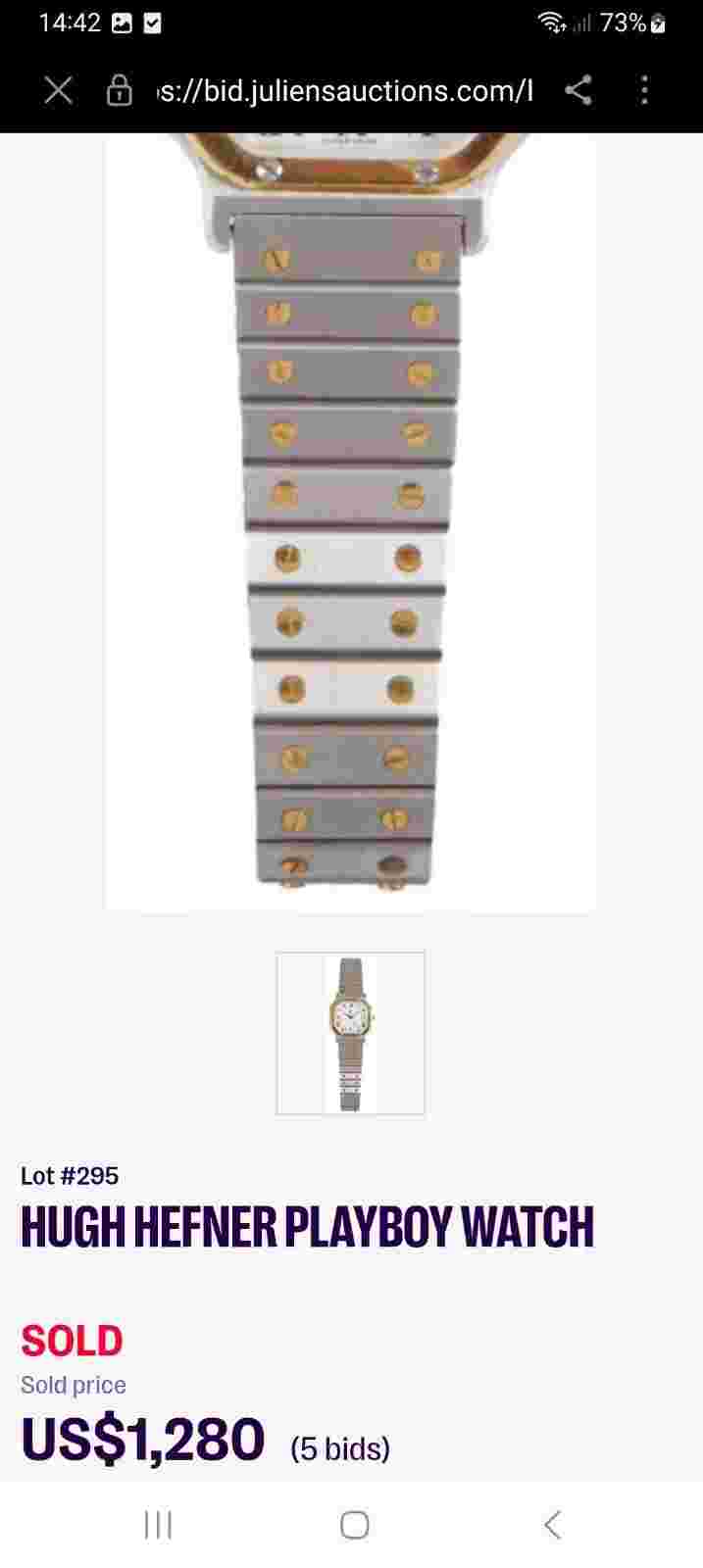Close the browser custom tab
Image resolution: width=703 pixels, height=1568 pixels.
(x=59, y=91)
